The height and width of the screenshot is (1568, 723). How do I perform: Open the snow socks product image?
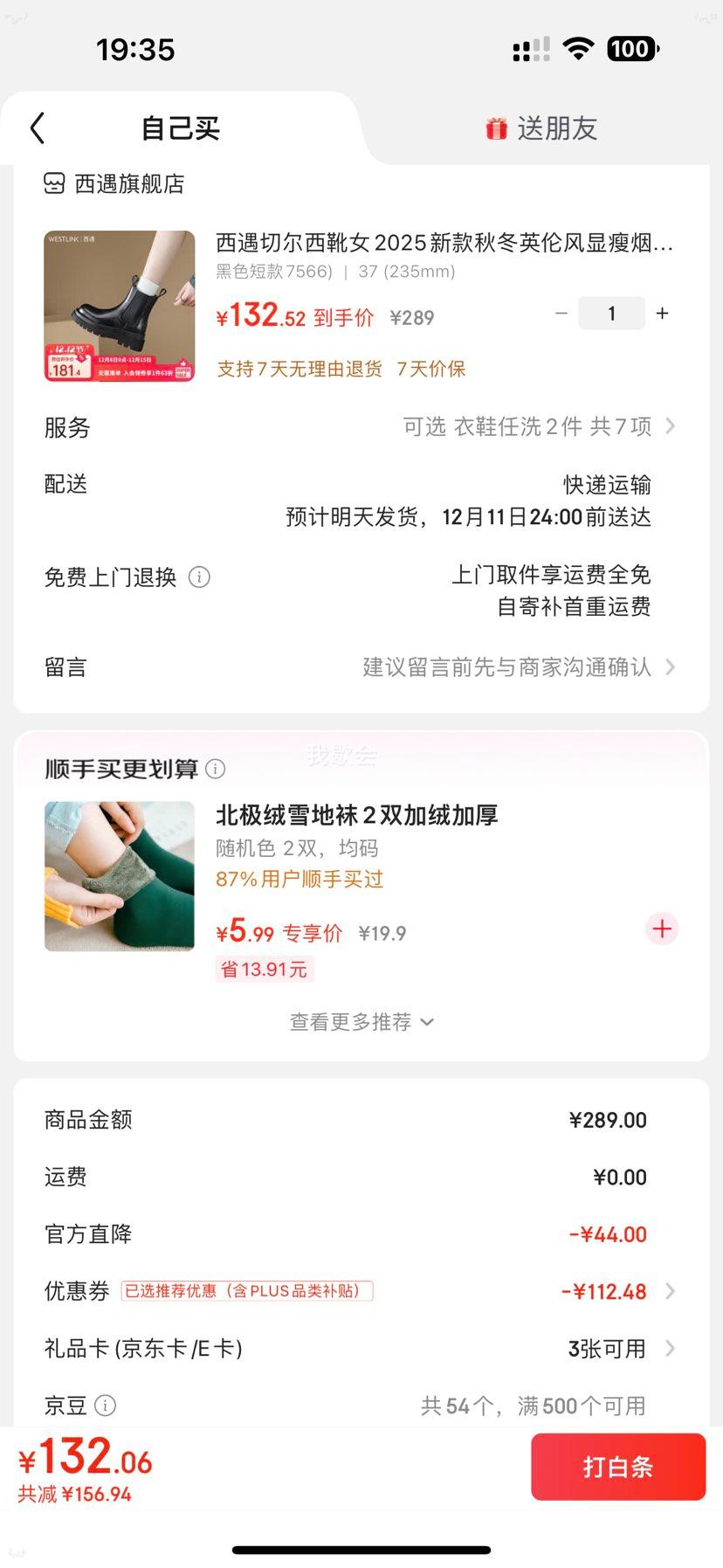tap(120, 876)
